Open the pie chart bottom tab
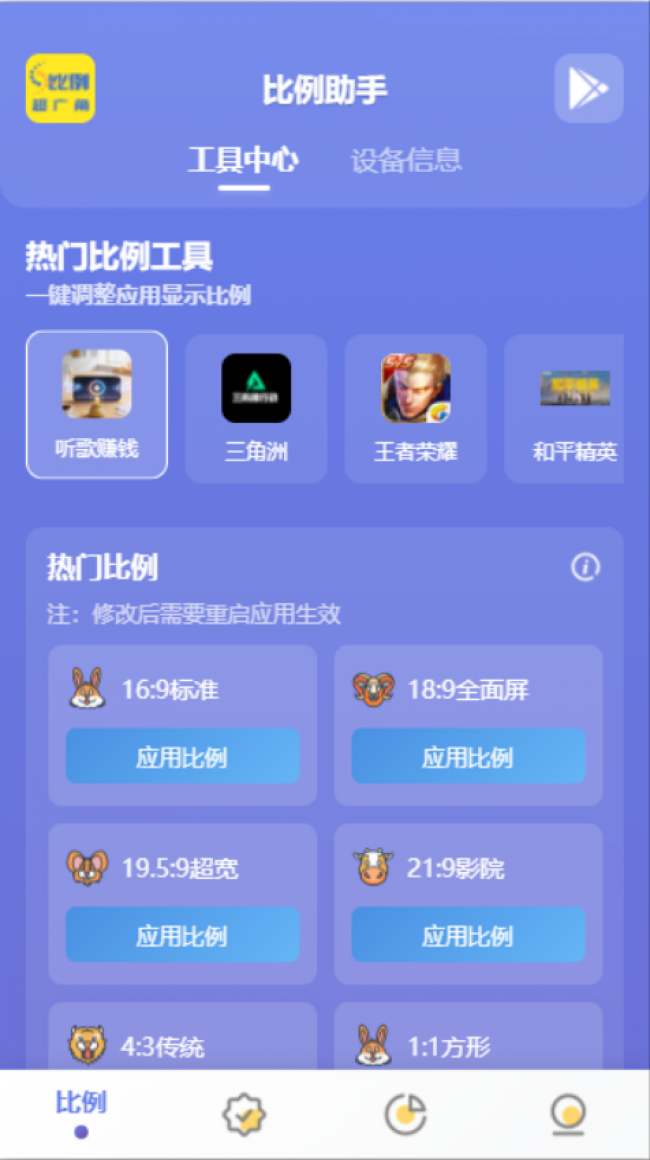The image size is (650, 1160). click(x=405, y=1114)
